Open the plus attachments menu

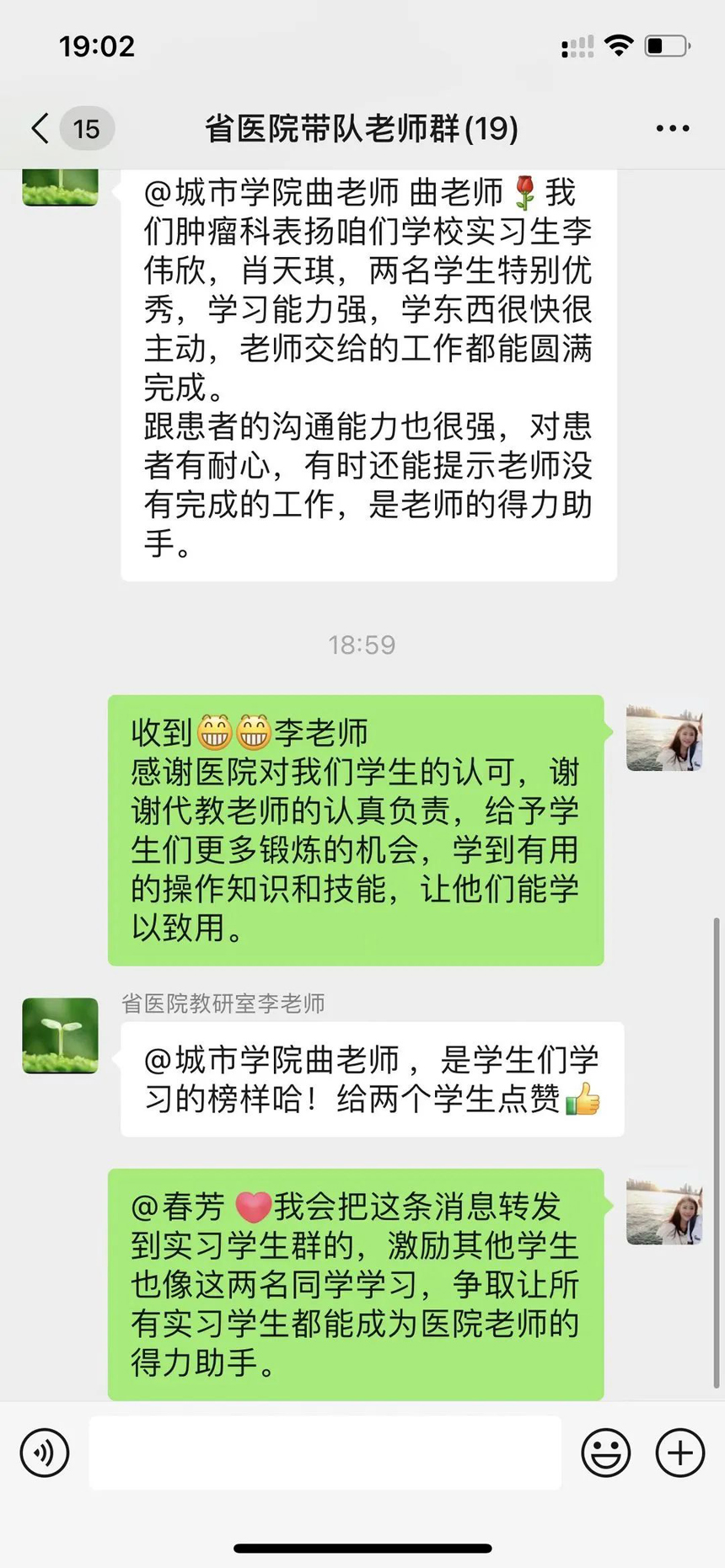[679, 1453]
